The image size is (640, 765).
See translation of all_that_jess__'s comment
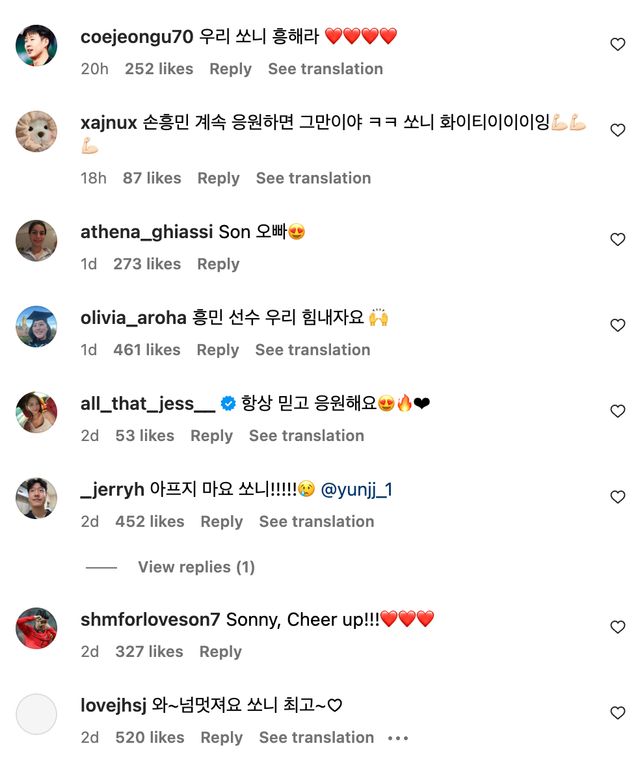click(306, 436)
